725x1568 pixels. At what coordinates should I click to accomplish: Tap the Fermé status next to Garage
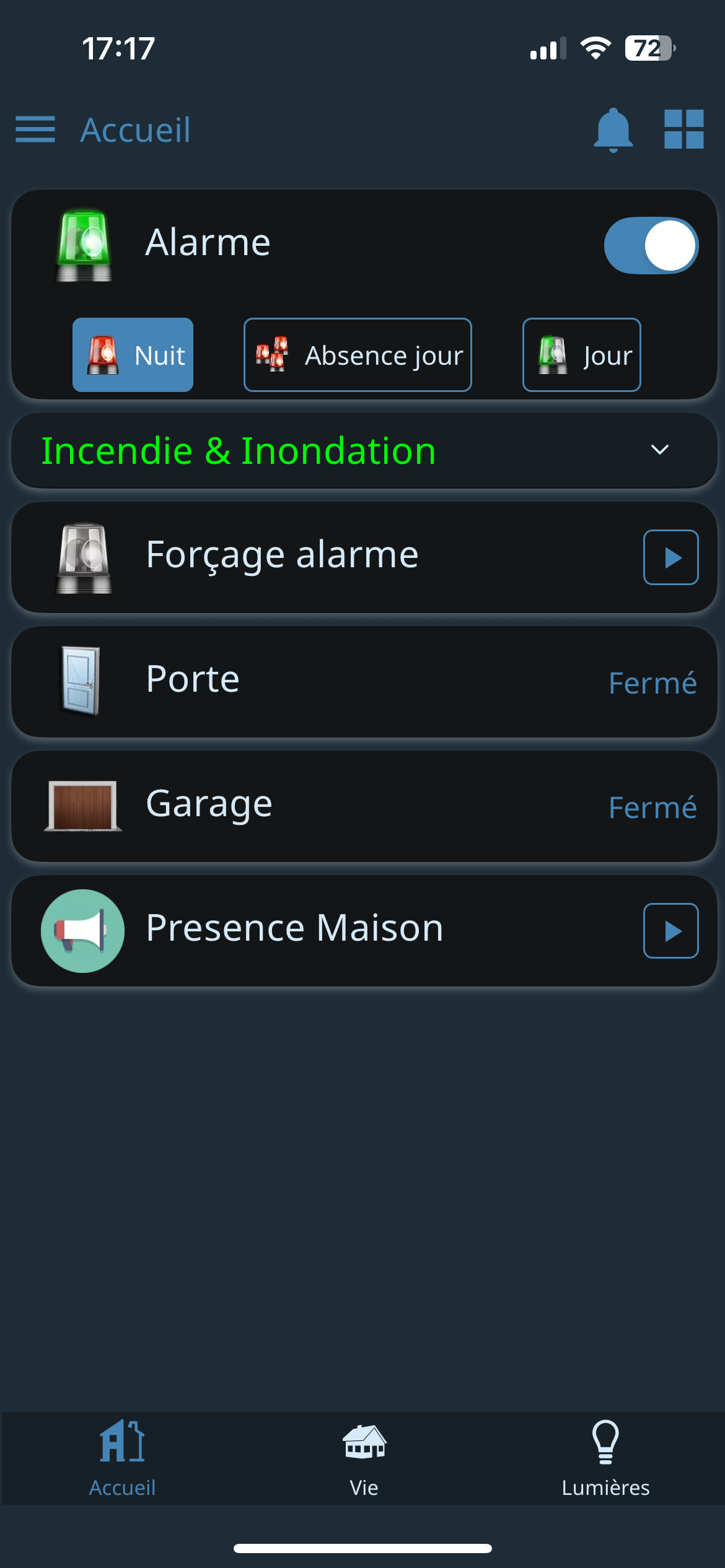pyautogui.click(x=653, y=806)
